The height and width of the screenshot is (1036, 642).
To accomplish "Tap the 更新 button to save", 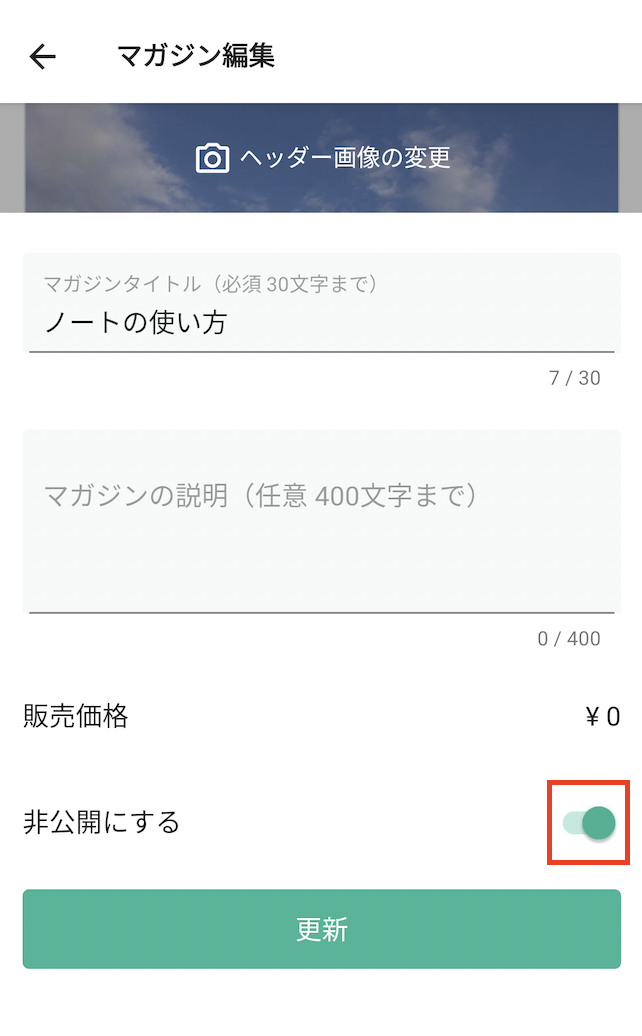I will point(321,929).
